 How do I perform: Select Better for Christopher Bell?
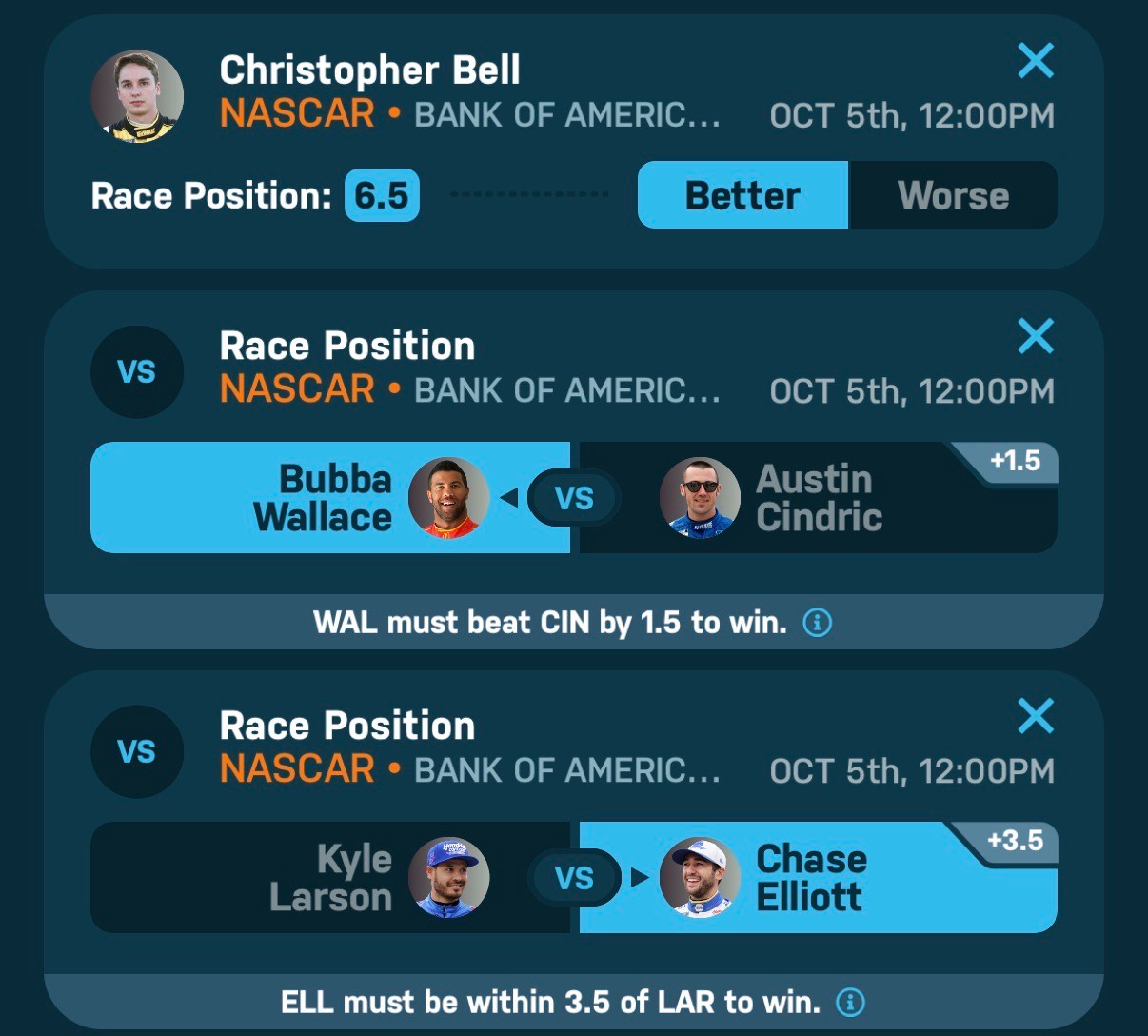[742, 195]
